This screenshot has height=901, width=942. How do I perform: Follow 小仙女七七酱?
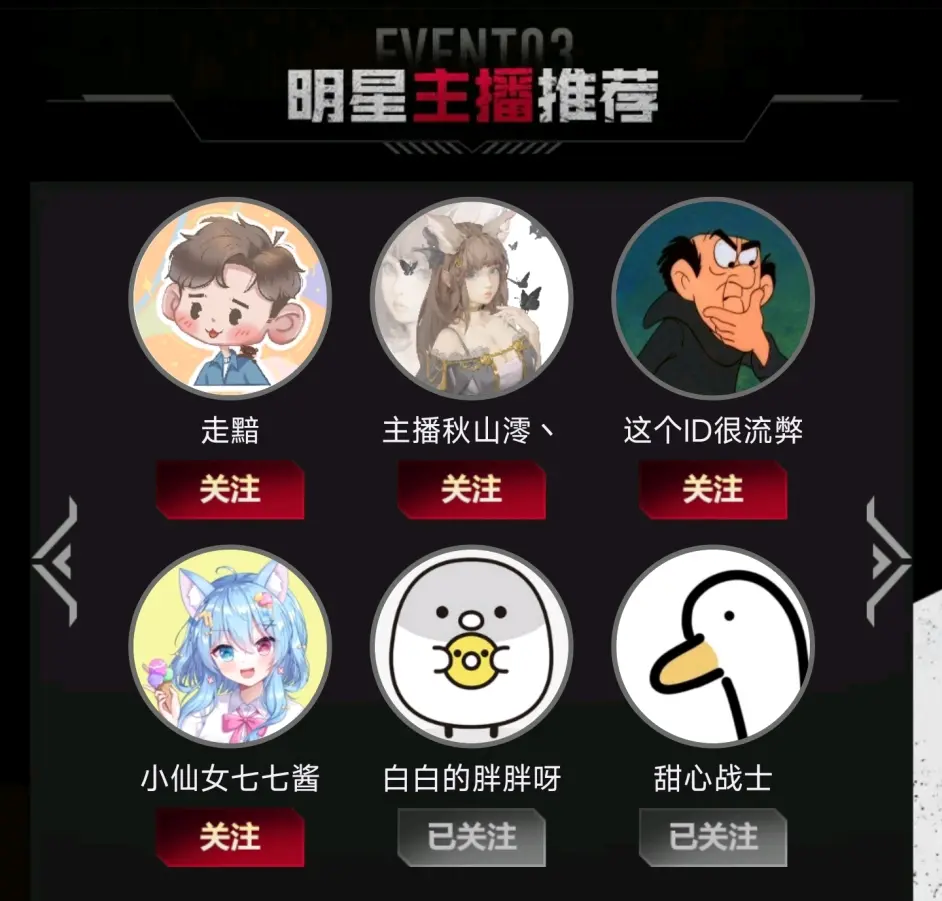pos(230,837)
